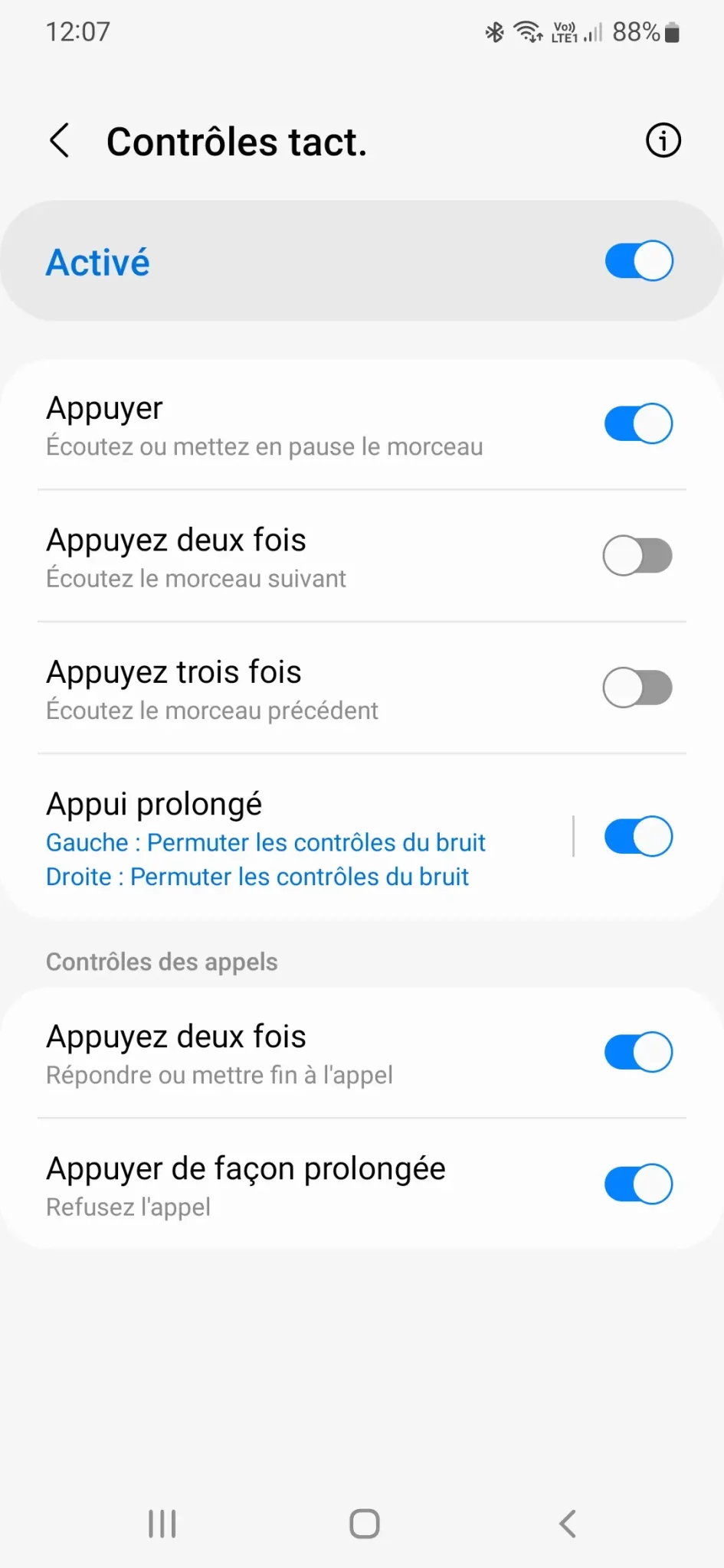Viewport: 724px width, 1568px height.
Task: Go back from Contrôles tact. screen
Action: tap(60, 141)
